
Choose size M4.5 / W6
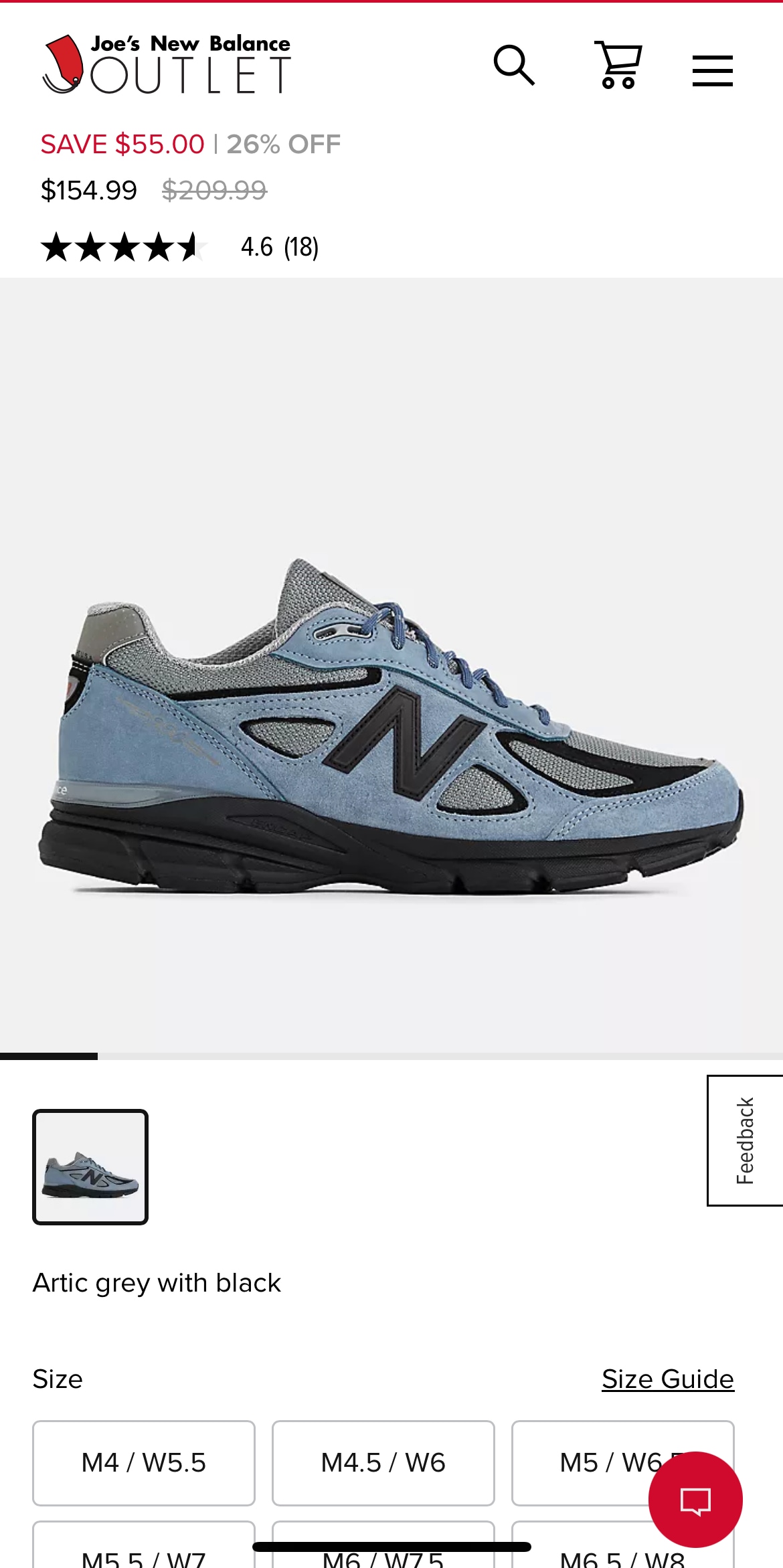(x=383, y=1463)
